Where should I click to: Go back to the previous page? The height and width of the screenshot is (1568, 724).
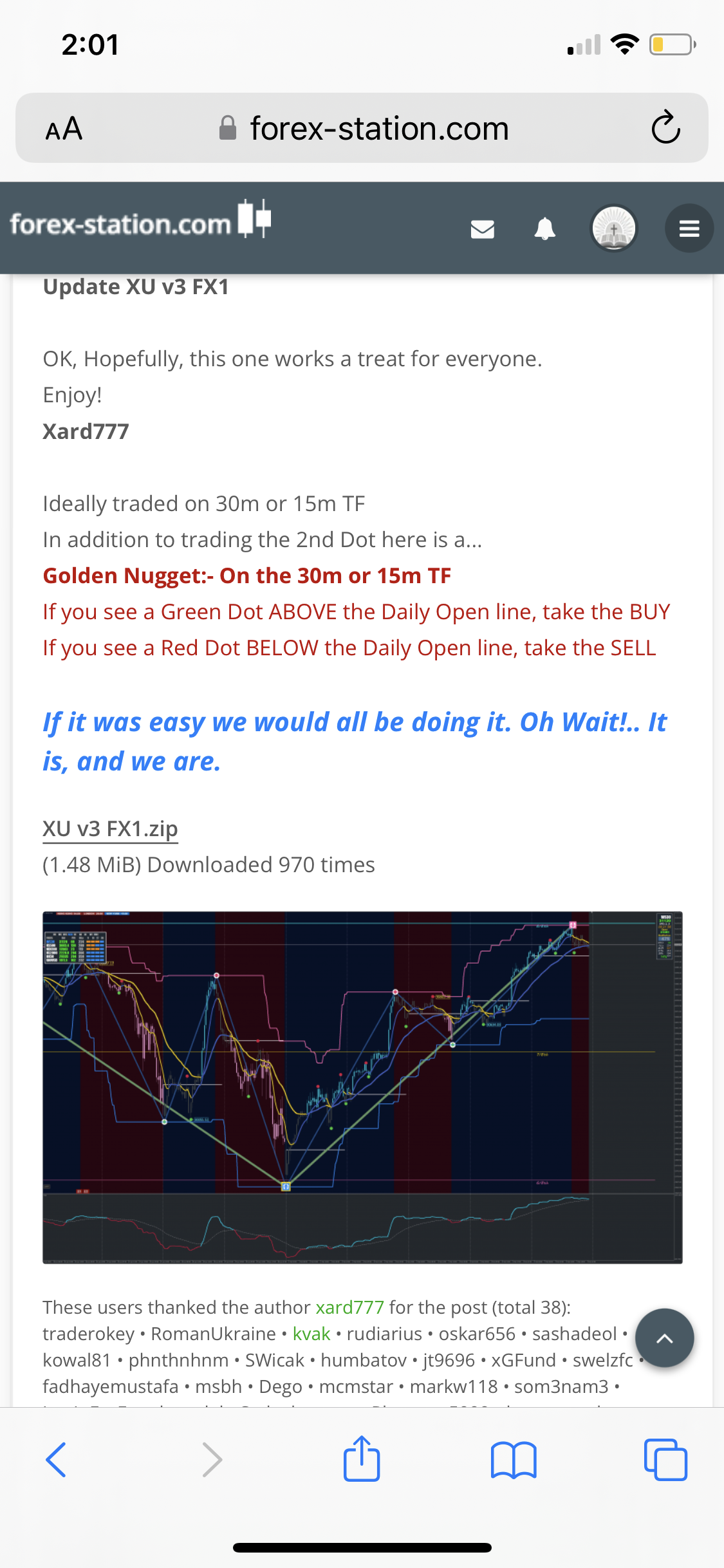pos(57,1459)
